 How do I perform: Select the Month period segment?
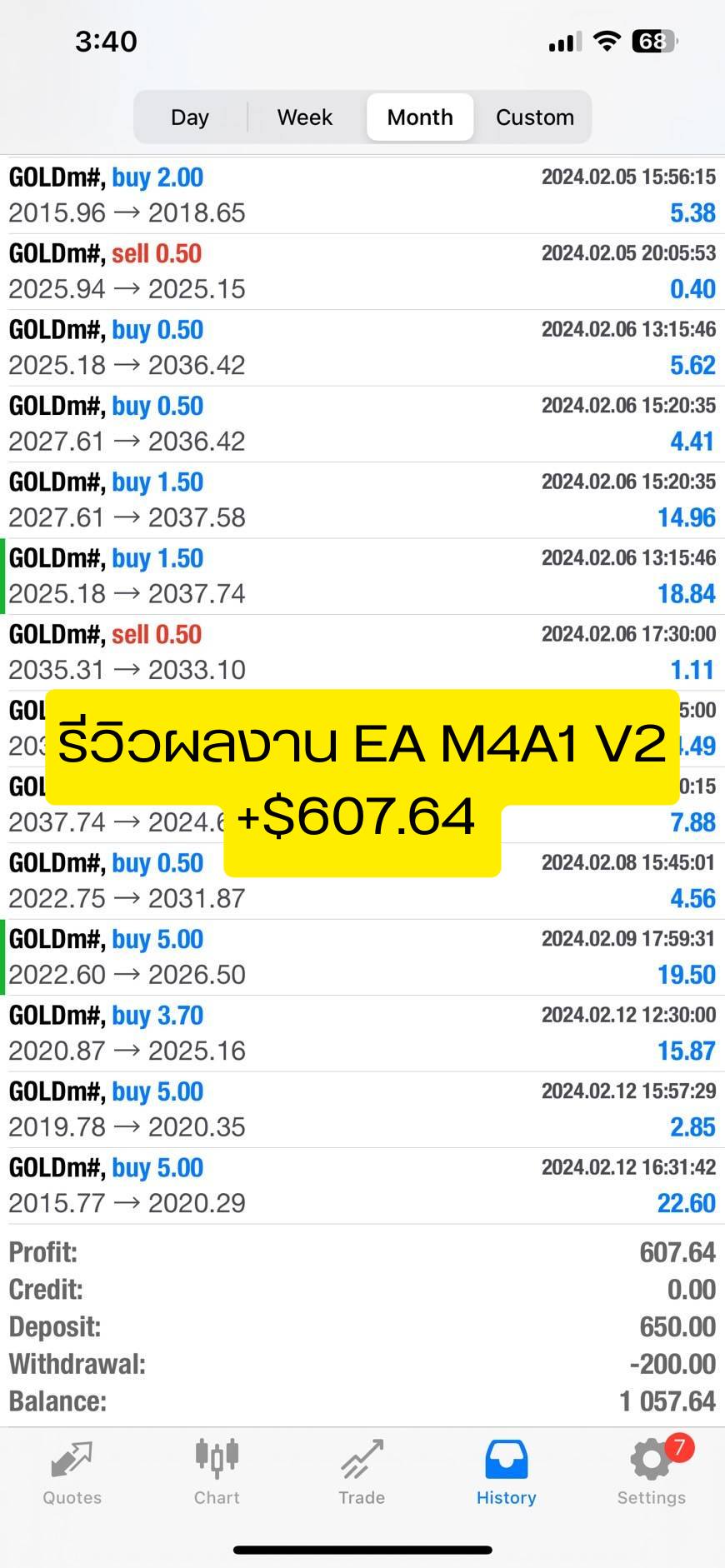(420, 117)
